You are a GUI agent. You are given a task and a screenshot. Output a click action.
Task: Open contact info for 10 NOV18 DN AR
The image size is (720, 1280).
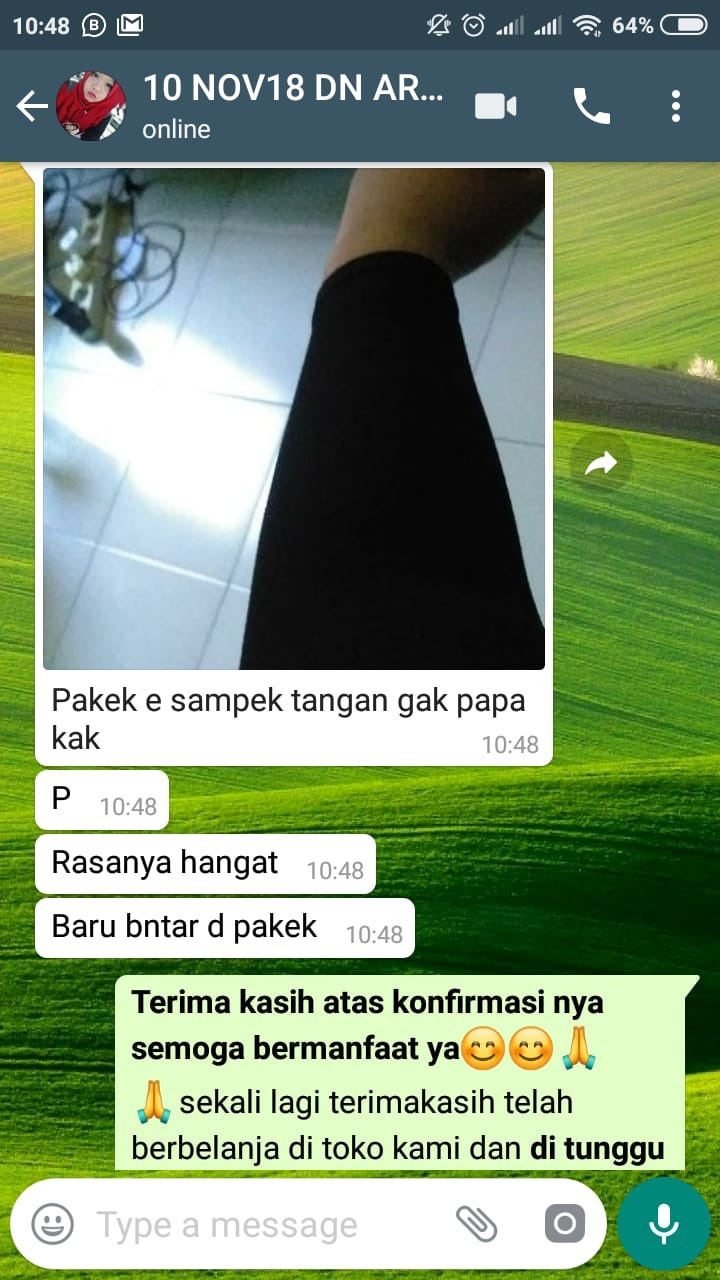click(290, 105)
